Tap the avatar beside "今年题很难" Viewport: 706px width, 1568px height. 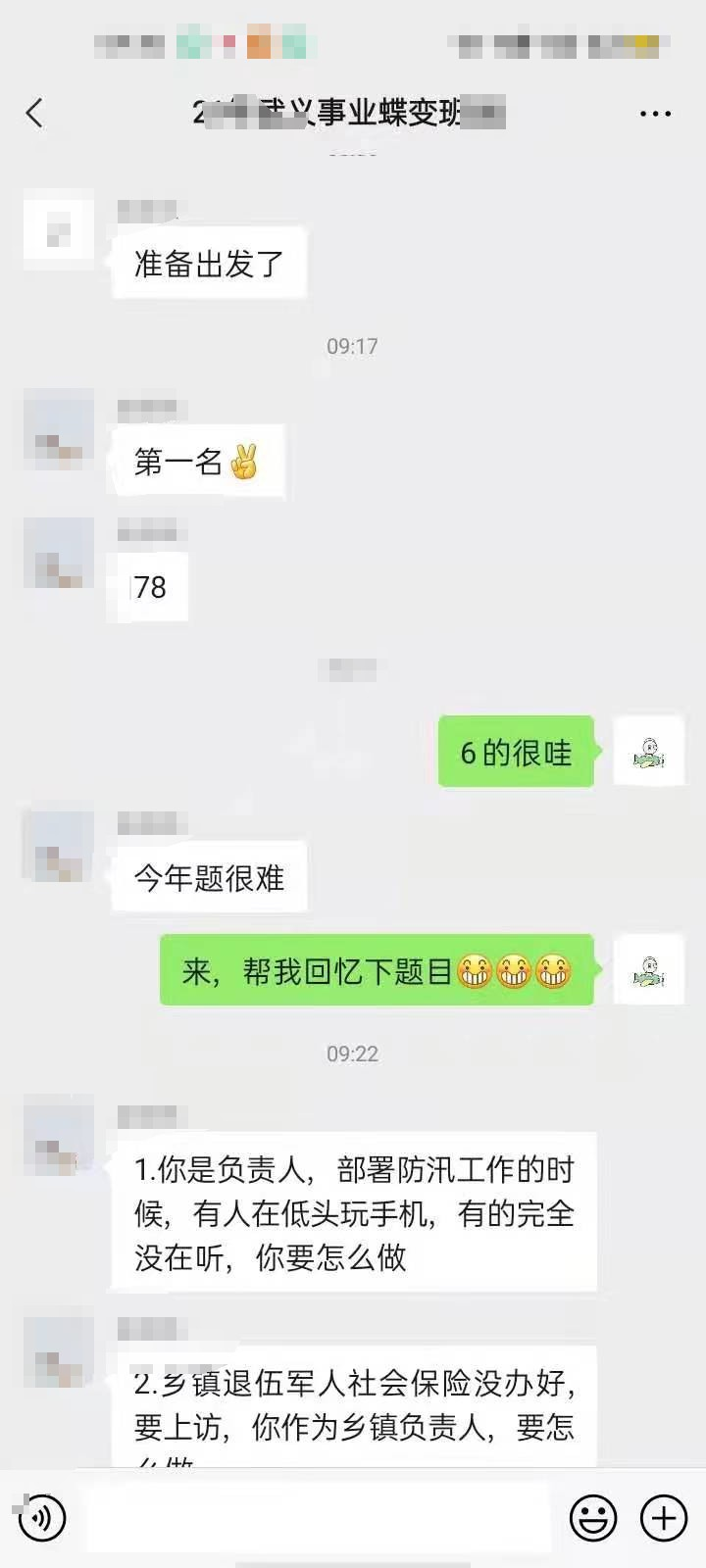[58, 846]
